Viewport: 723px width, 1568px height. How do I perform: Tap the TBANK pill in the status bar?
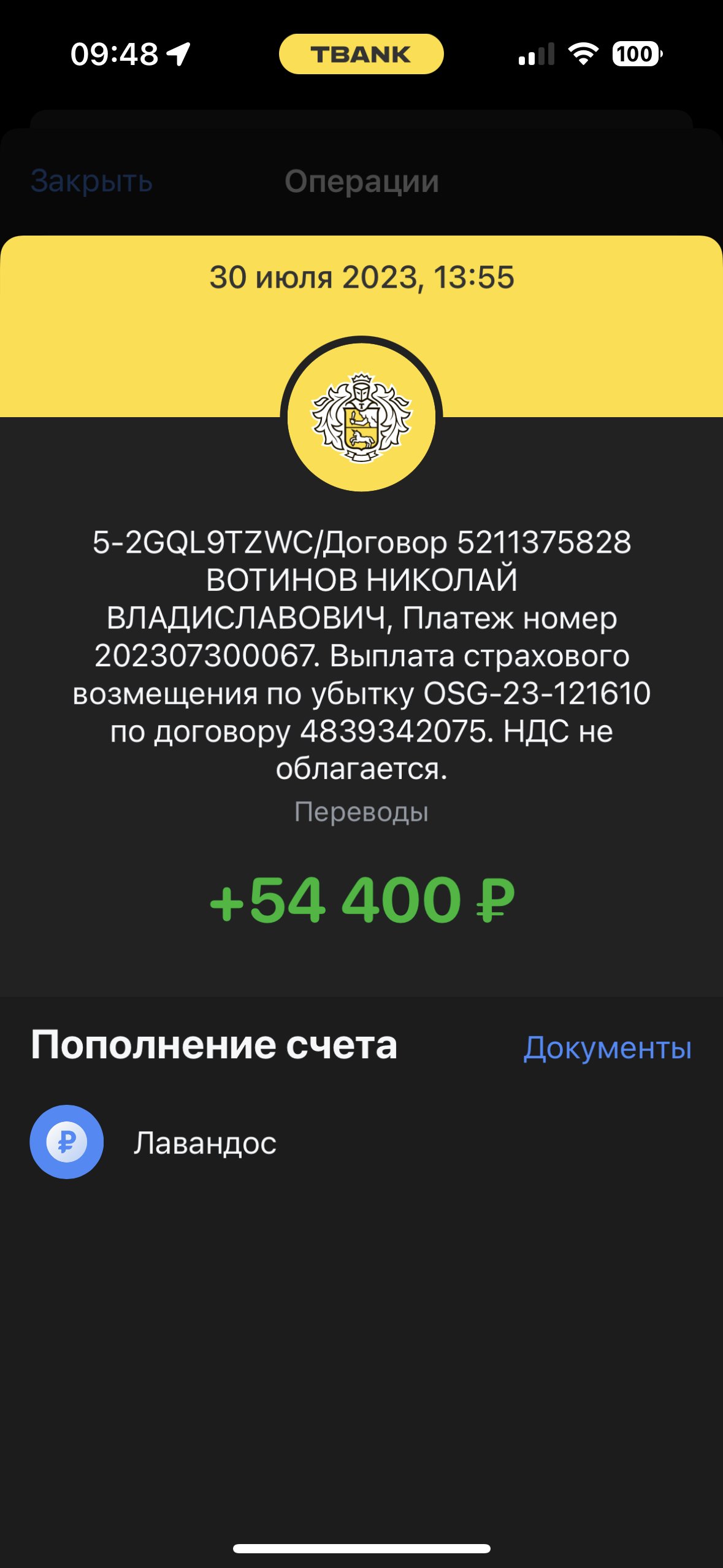pyautogui.click(x=361, y=54)
